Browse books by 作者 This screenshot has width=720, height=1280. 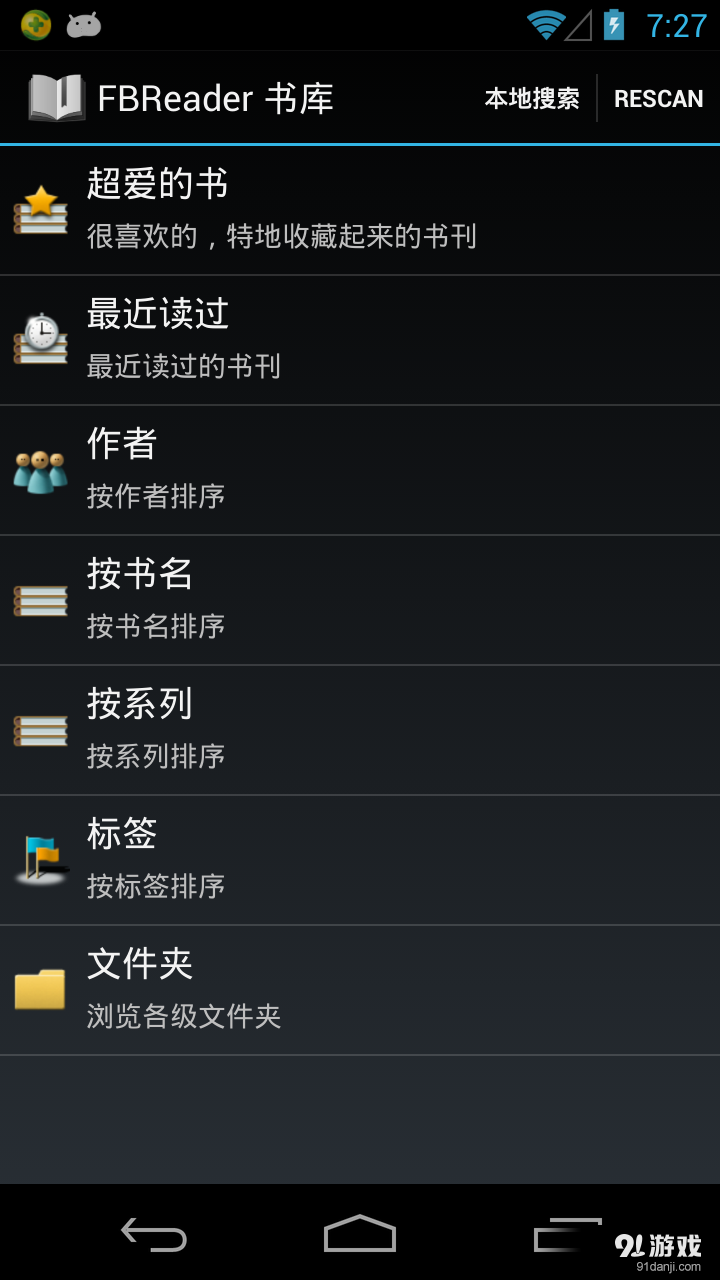360,470
